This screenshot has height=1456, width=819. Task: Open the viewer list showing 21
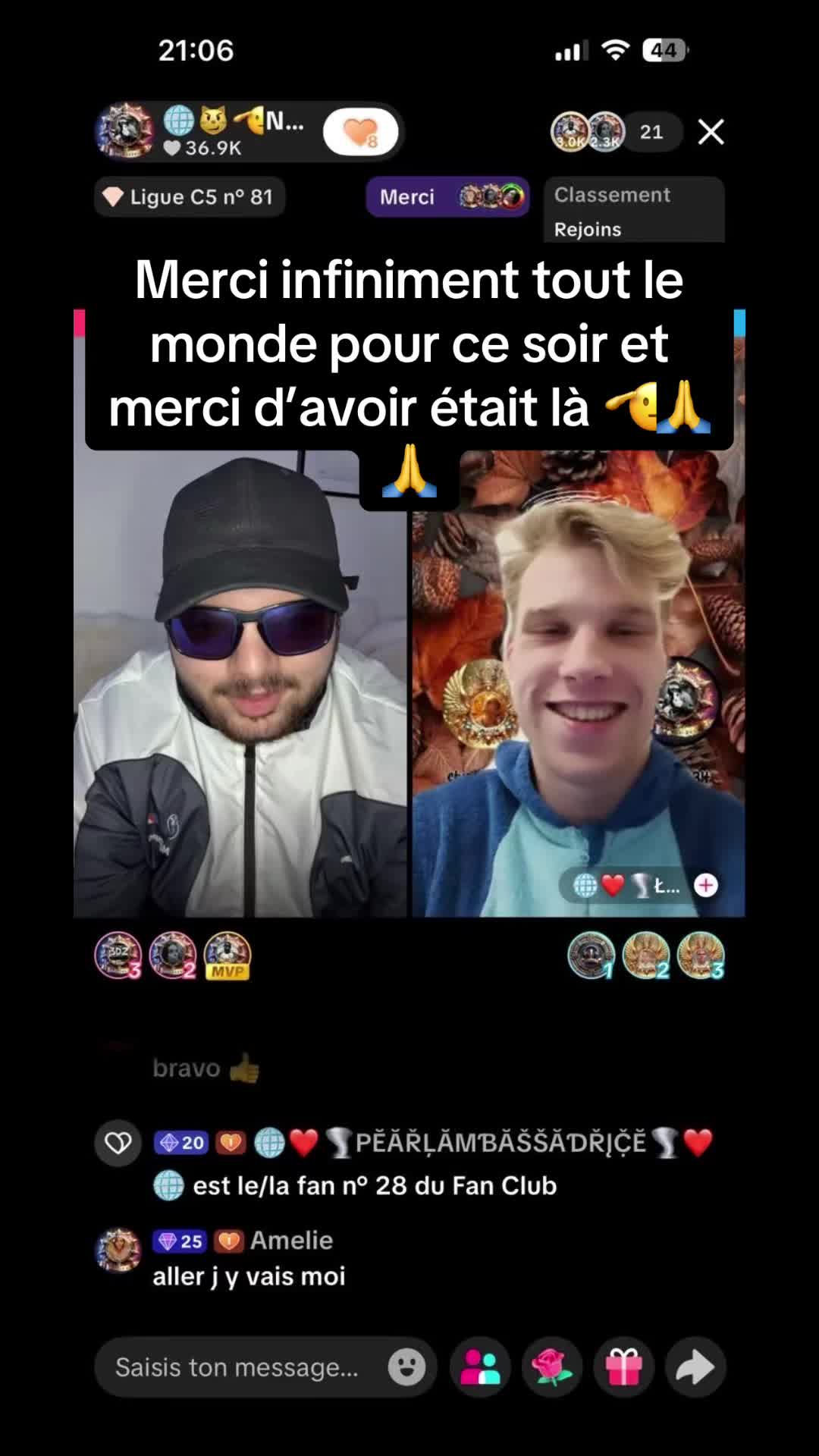point(651,132)
